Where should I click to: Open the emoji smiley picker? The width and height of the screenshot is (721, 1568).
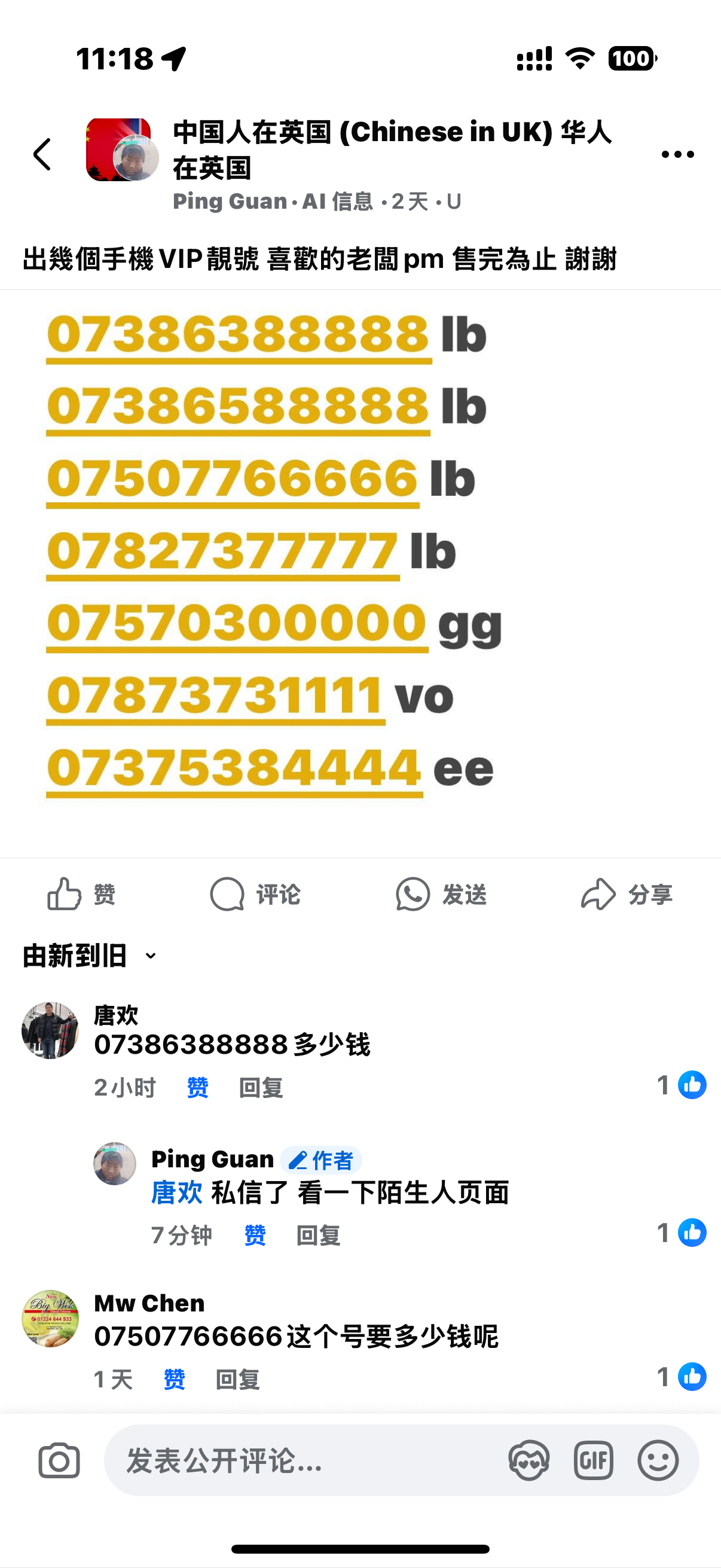pyautogui.click(x=658, y=1460)
